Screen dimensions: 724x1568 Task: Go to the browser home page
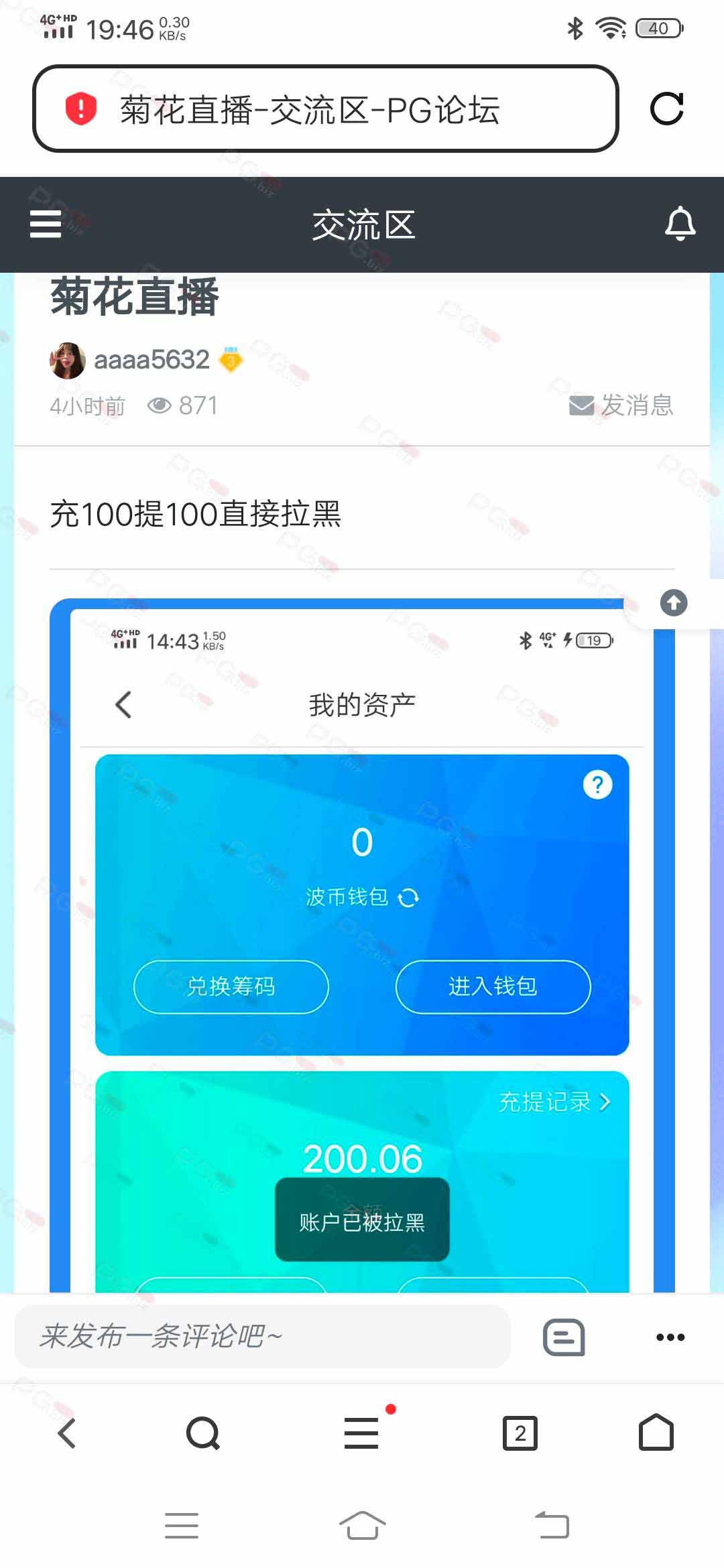pos(656,1433)
